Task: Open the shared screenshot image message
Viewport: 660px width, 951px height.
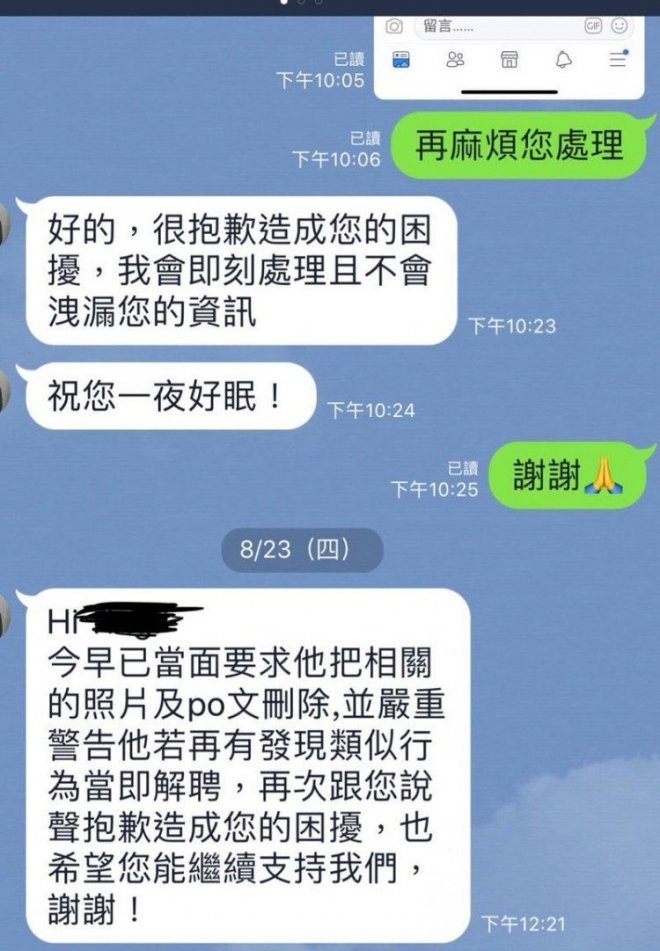Action: (x=510, y=55)
